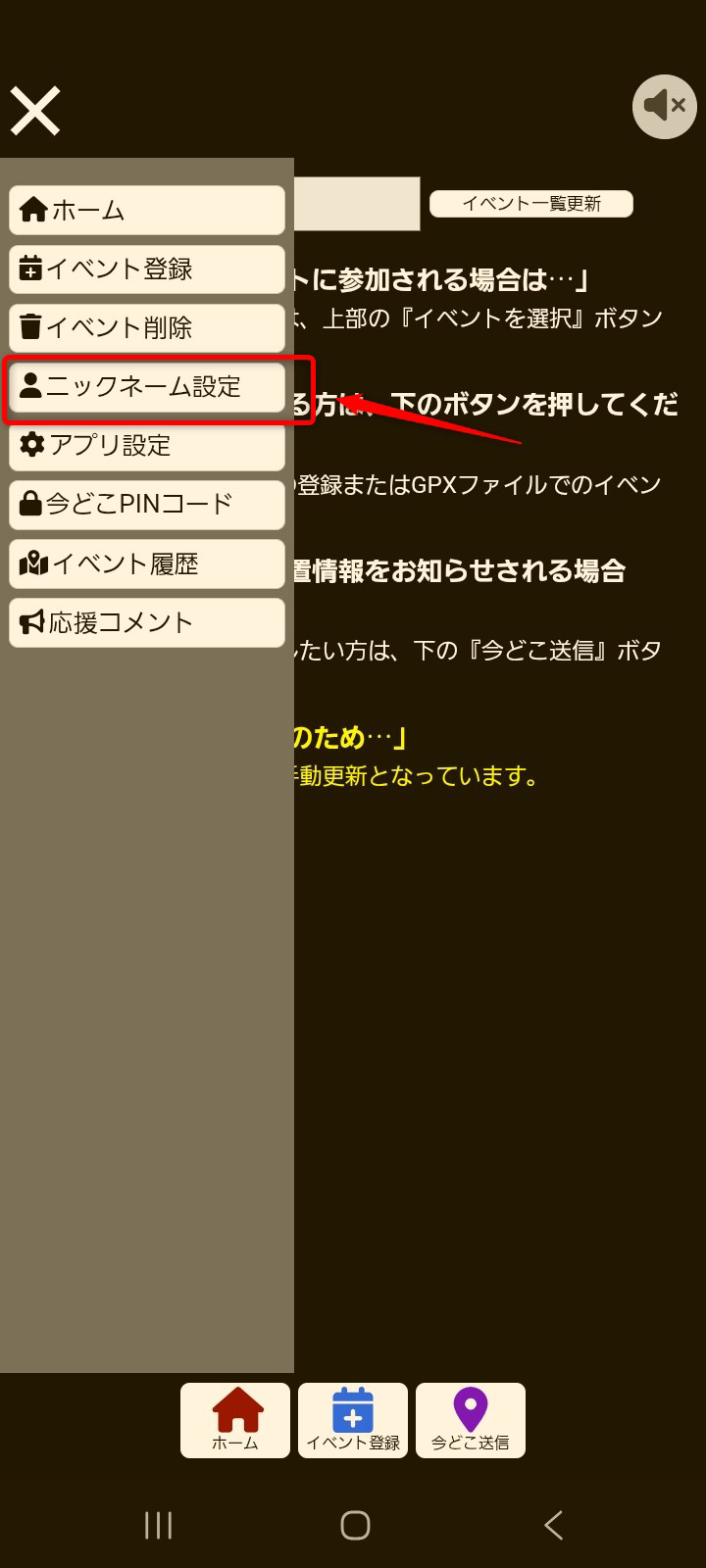The width and height of the screenshot is (706, 1568).
Task: Select 応援コメント in the menu
Action: 147,621
